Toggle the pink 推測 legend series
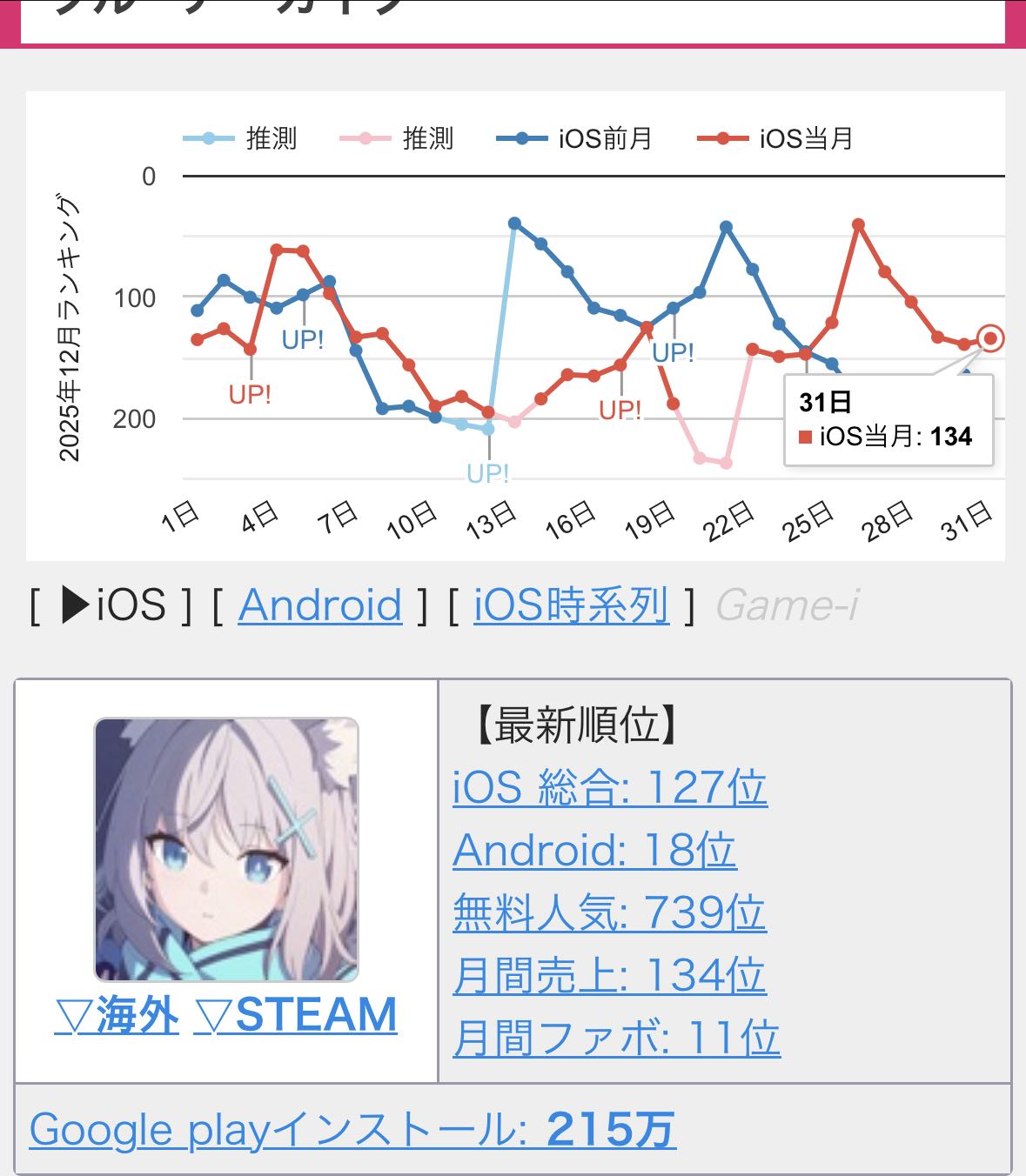 pyautogui.click(x=397, y=138)
